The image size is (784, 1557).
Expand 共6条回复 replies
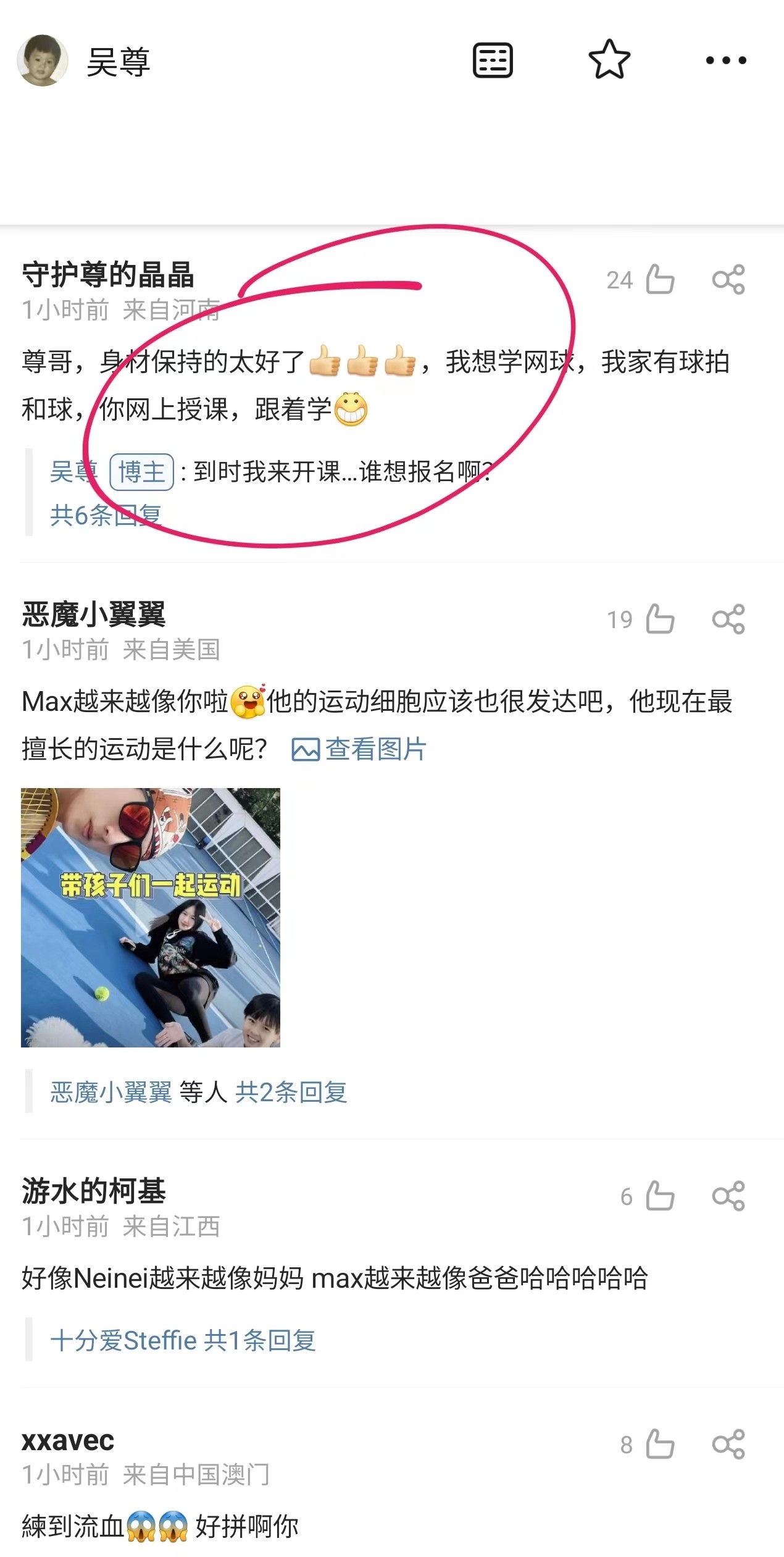click(106, 514)
